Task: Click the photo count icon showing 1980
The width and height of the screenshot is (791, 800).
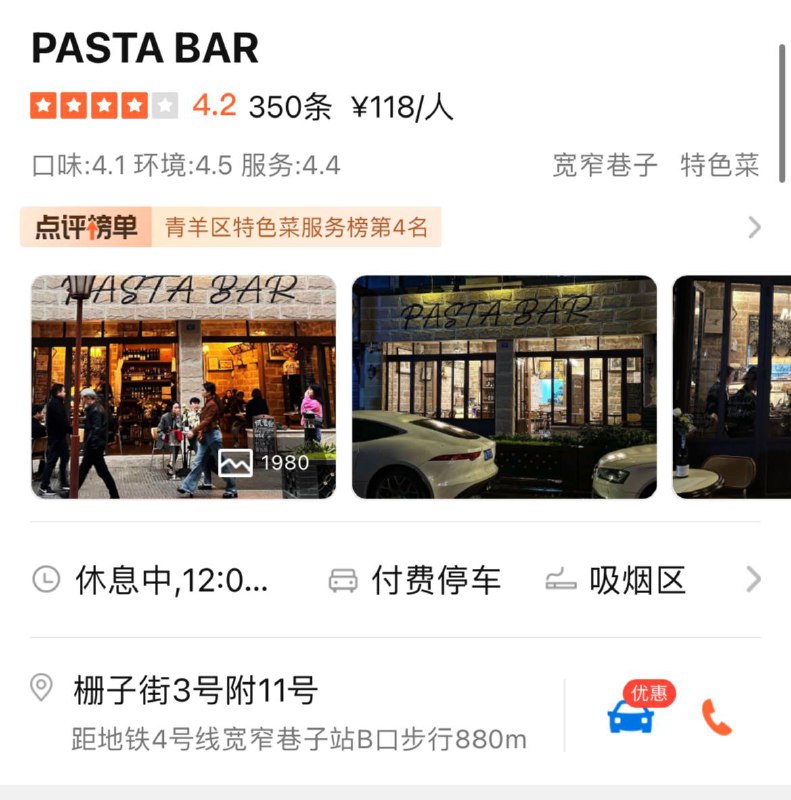Action: pos(236,464)
